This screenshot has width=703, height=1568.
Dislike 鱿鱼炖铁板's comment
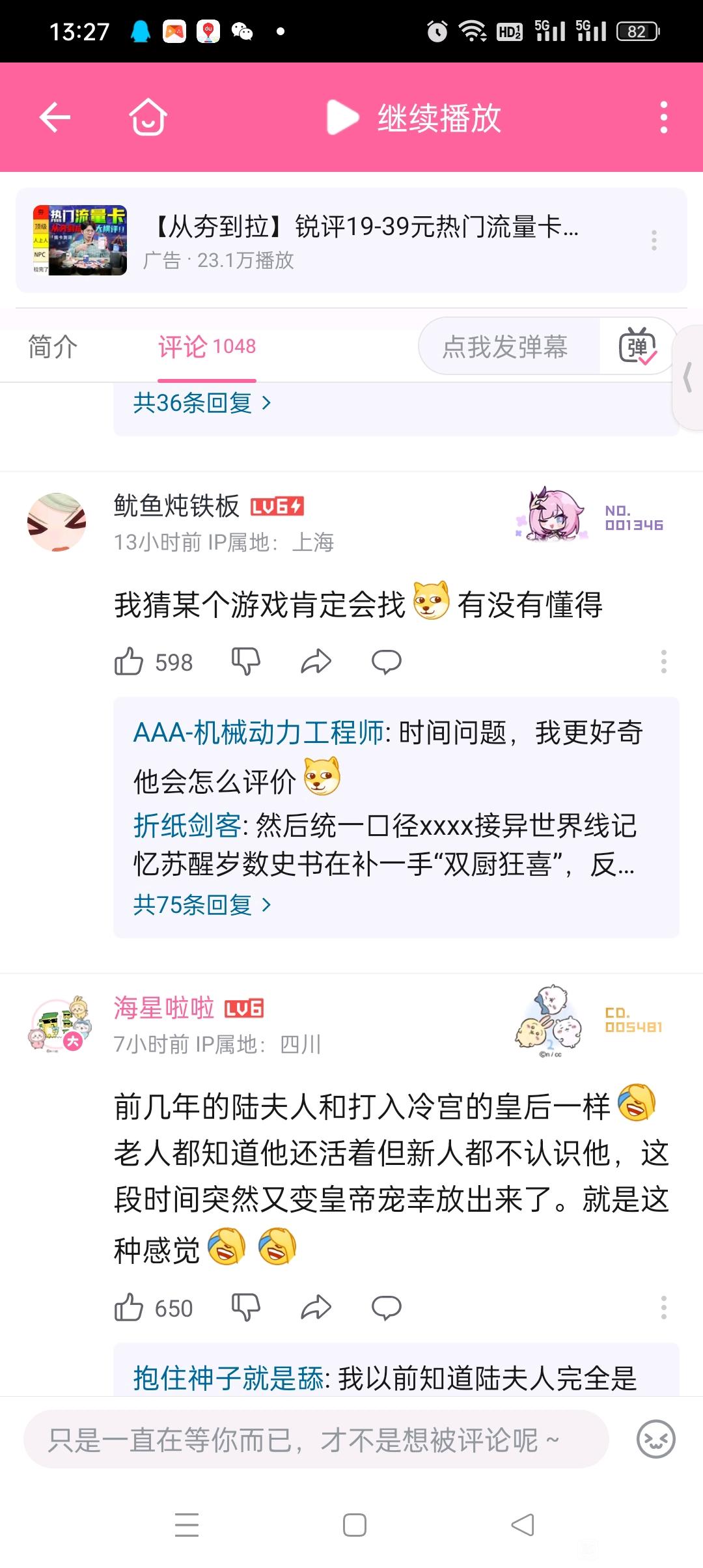click(246, 662)
